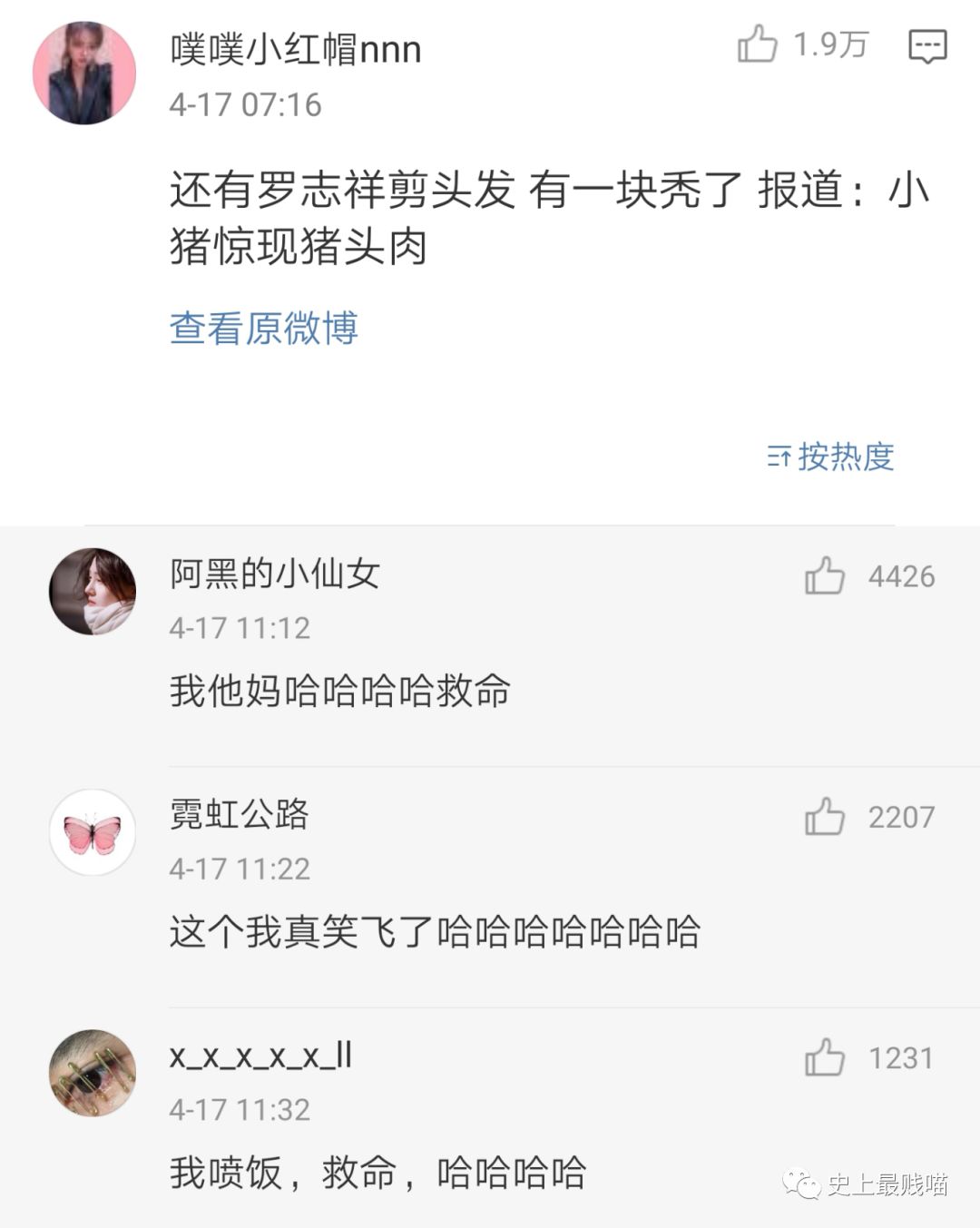Like 霓虹公路's reply
Image resolution: width=980 pixels, height=1228 pixels.
coord(824,816)
